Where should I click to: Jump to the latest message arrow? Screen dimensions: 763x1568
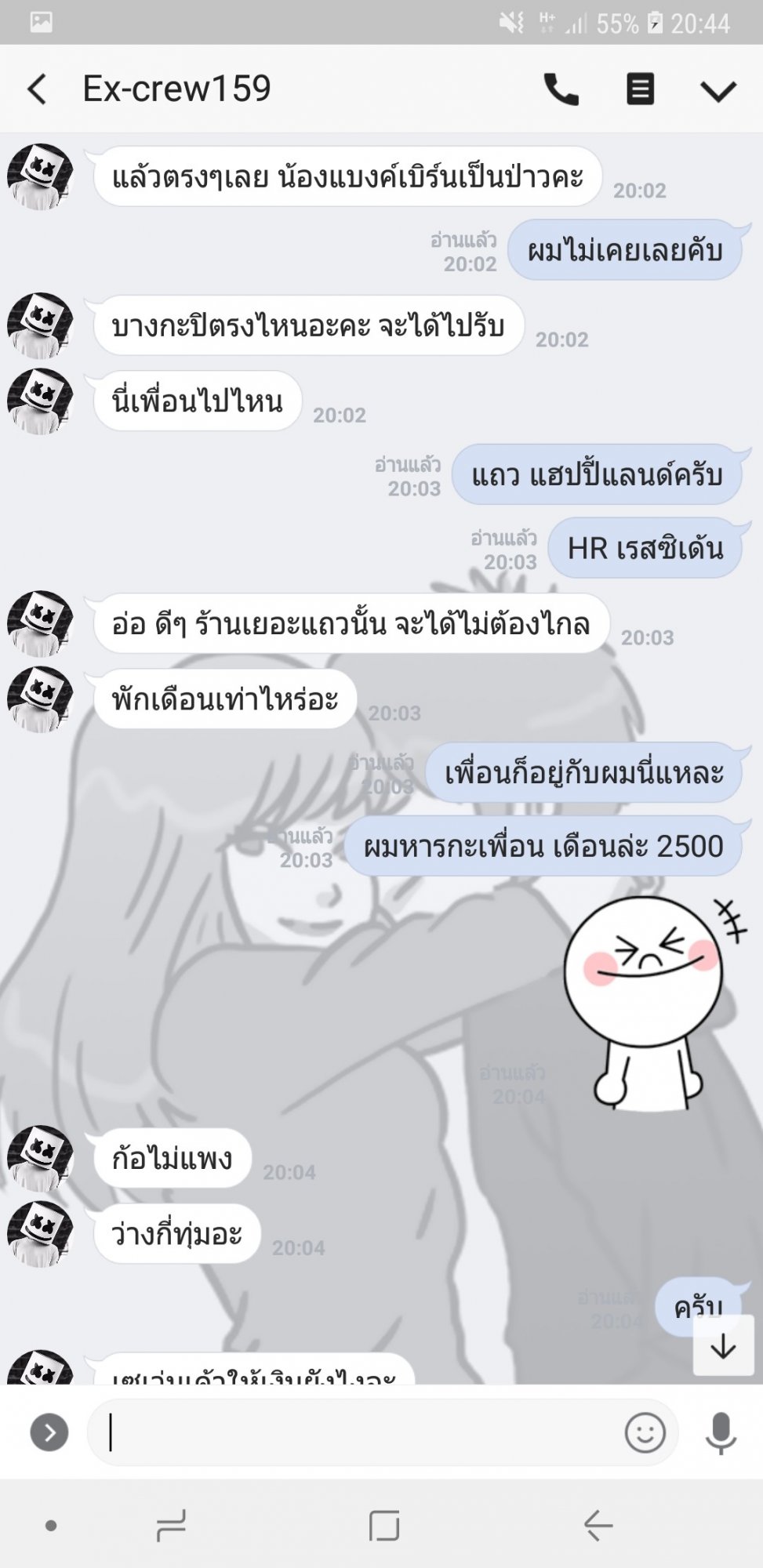(723, 1345)
